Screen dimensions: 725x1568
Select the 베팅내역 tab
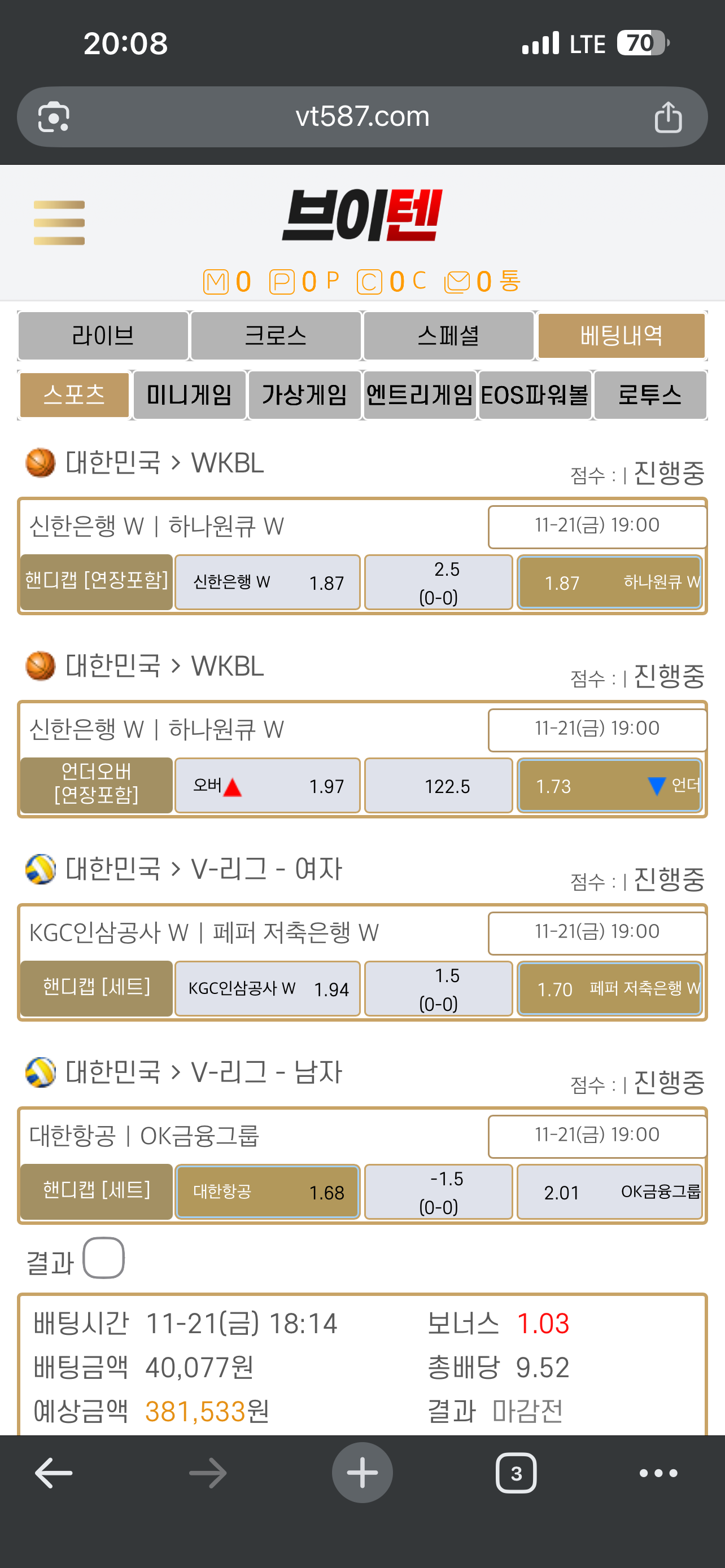(621, 336)
